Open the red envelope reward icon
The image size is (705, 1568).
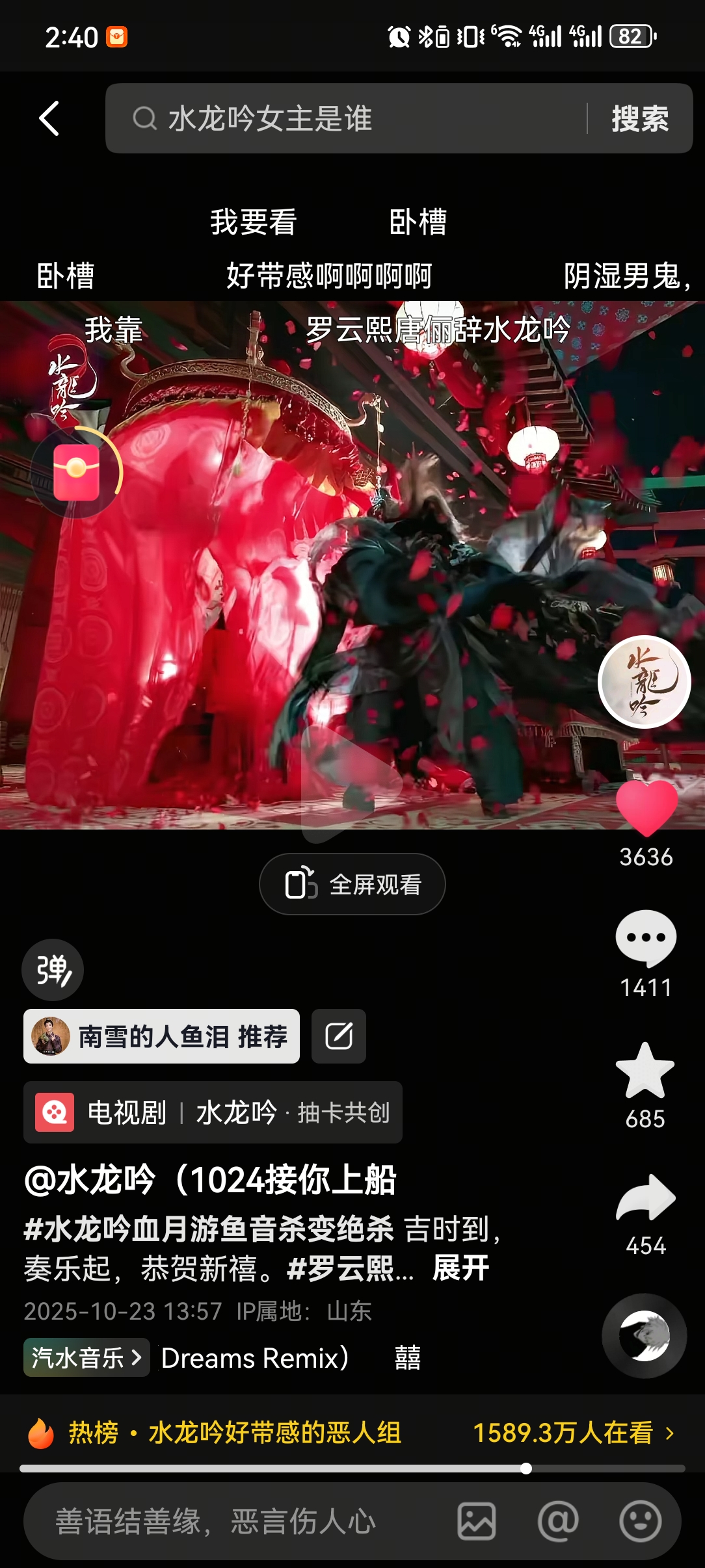click(x=76, y=472)
